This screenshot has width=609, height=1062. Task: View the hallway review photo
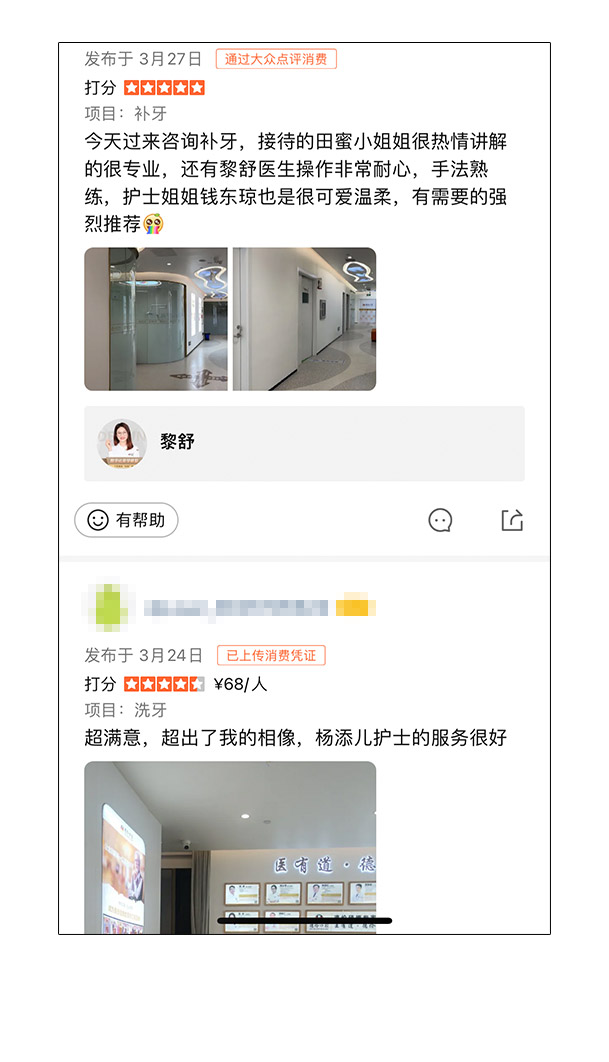pyautogui.click(x=304, y=319)
